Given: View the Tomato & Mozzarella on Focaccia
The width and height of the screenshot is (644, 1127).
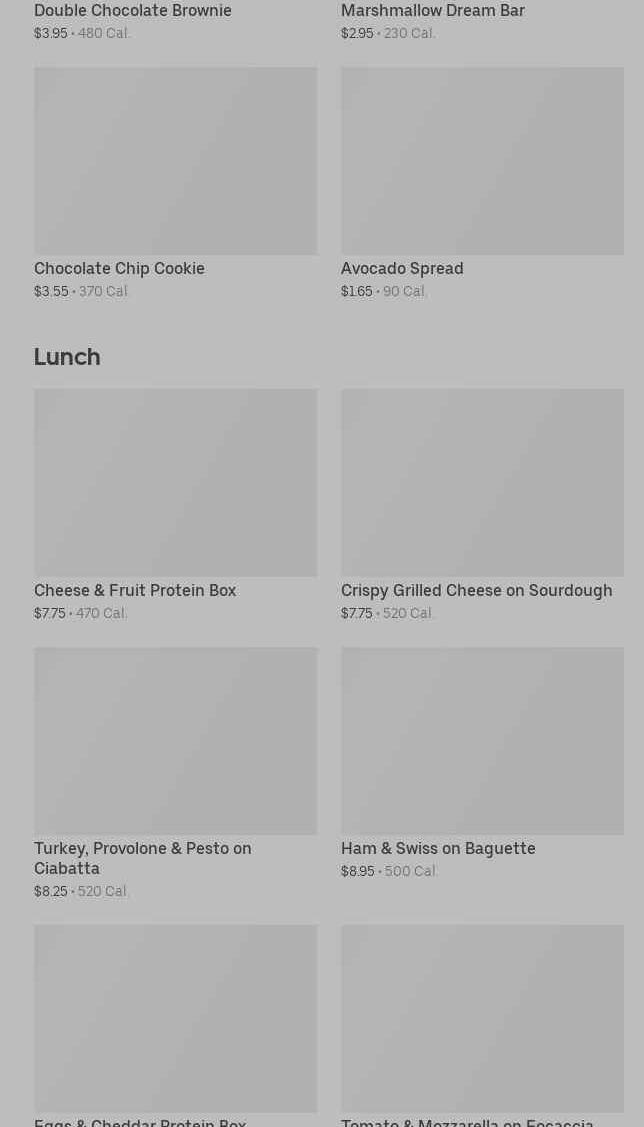Looking at the screenshot, I should (x=482, y=1018).
